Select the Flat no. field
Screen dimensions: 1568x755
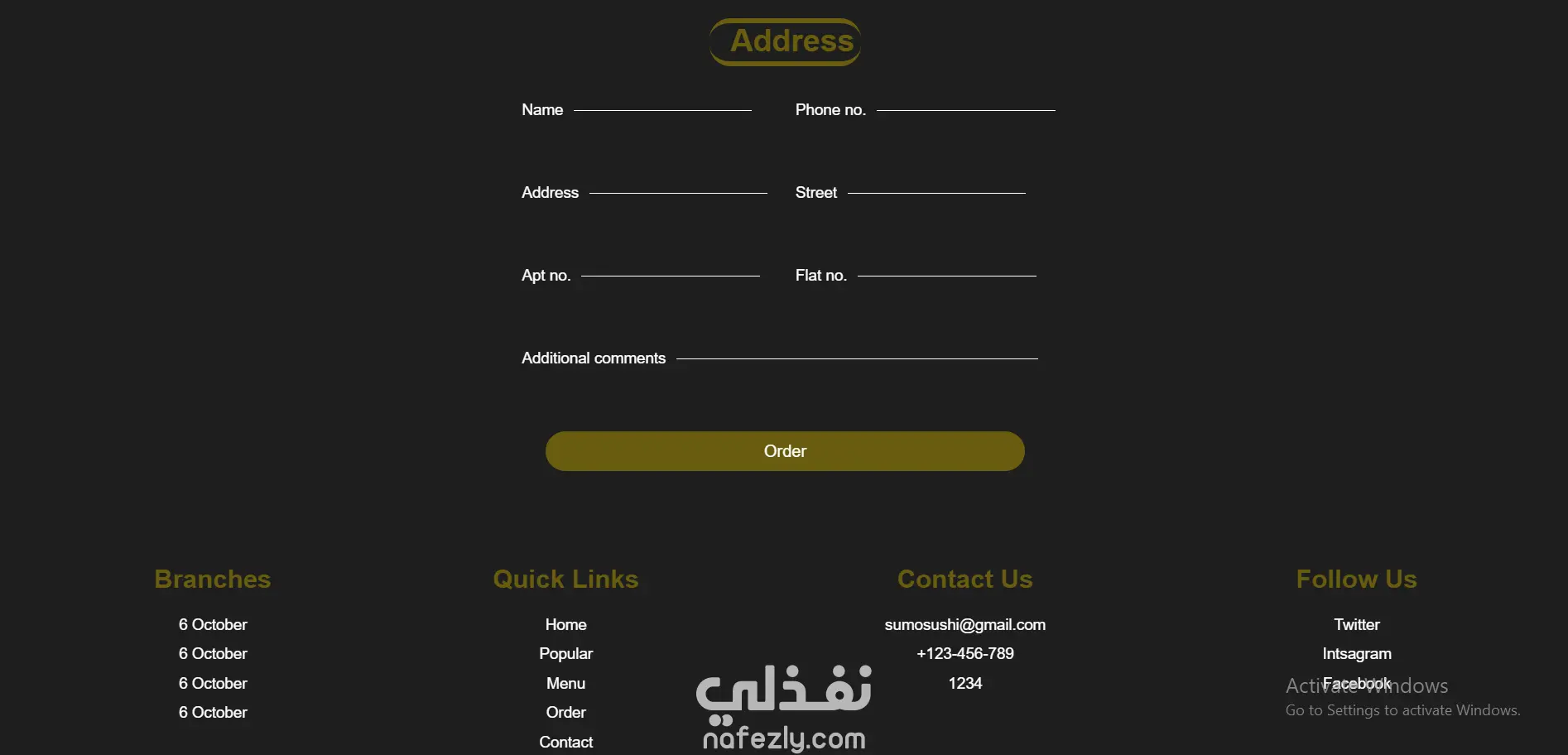pos(946,271)
